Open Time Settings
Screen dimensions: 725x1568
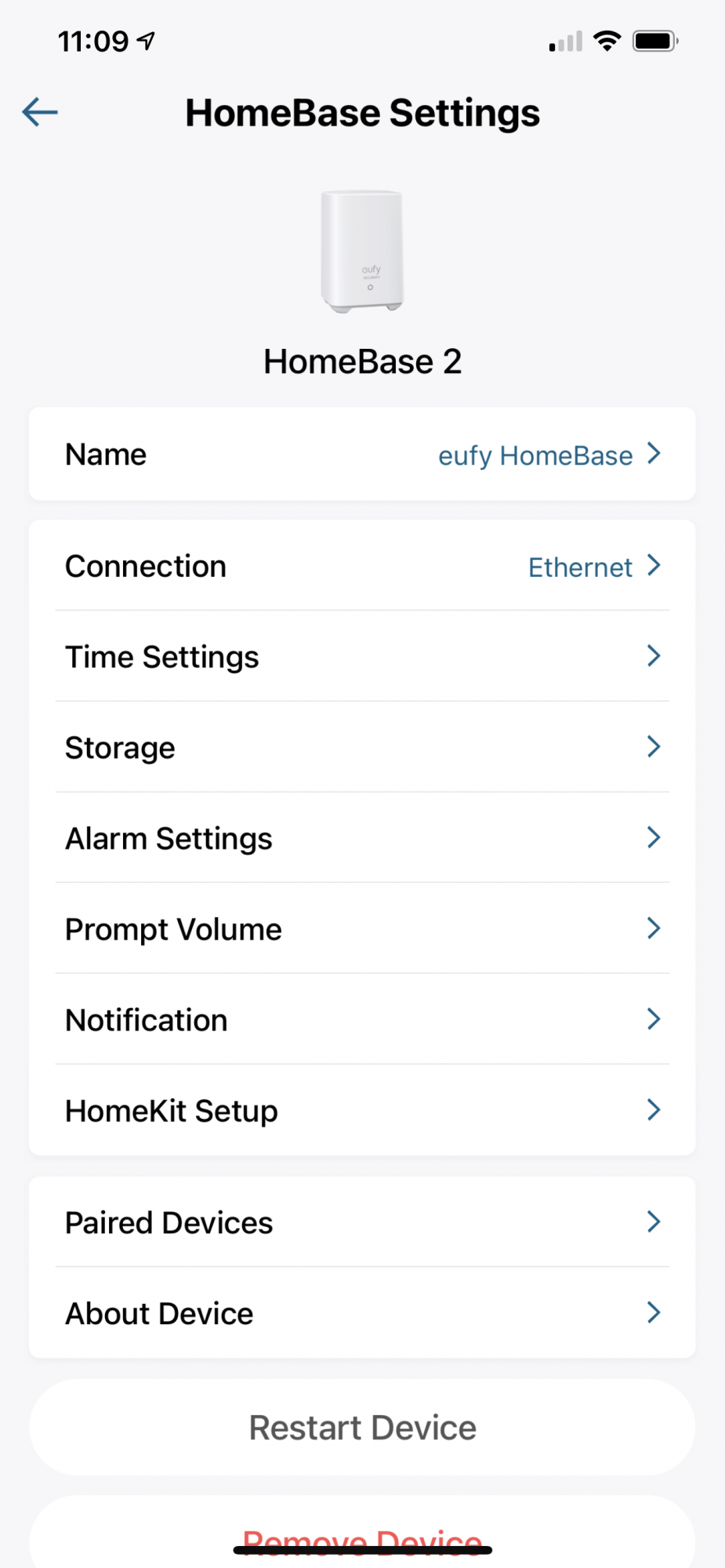(x=362, y=656)
